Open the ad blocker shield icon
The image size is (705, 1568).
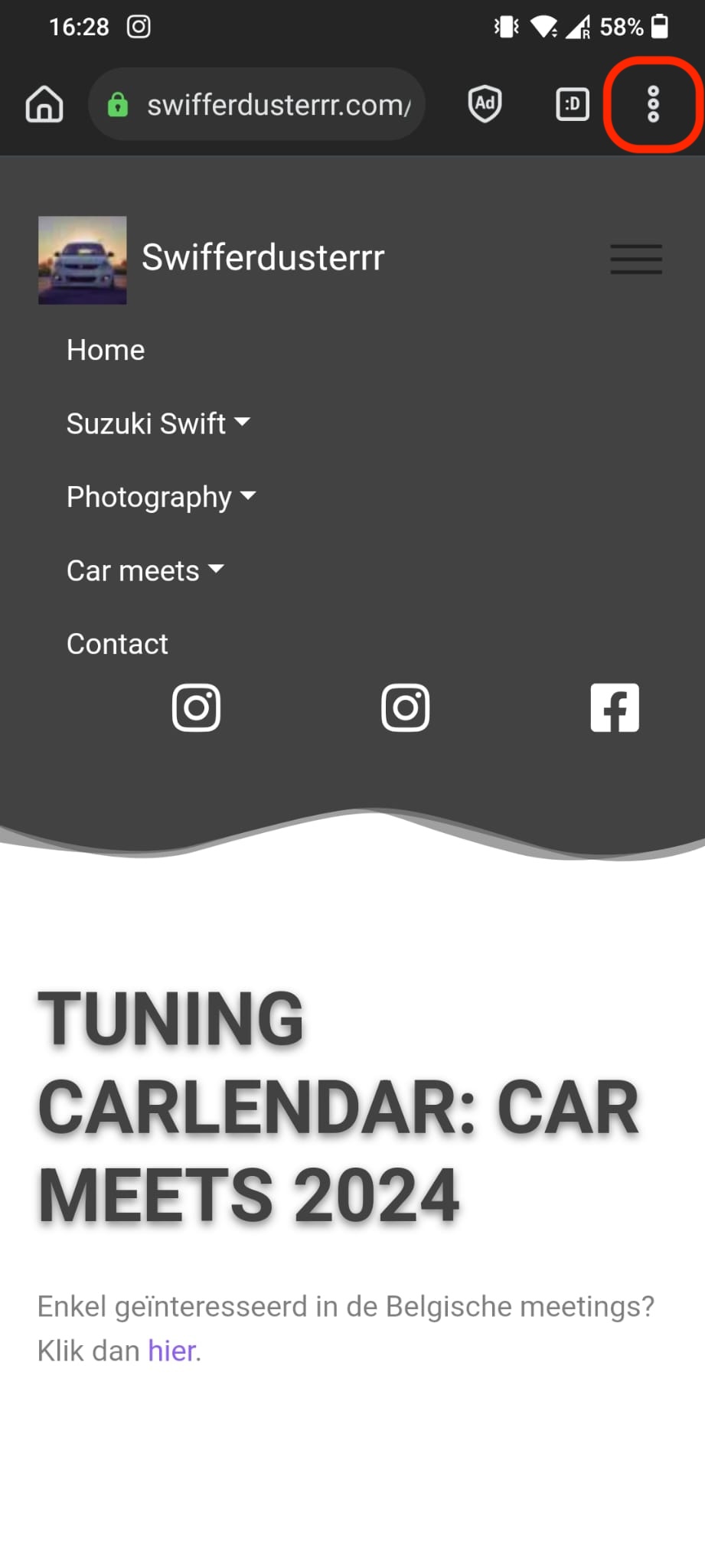click(484, 103)
